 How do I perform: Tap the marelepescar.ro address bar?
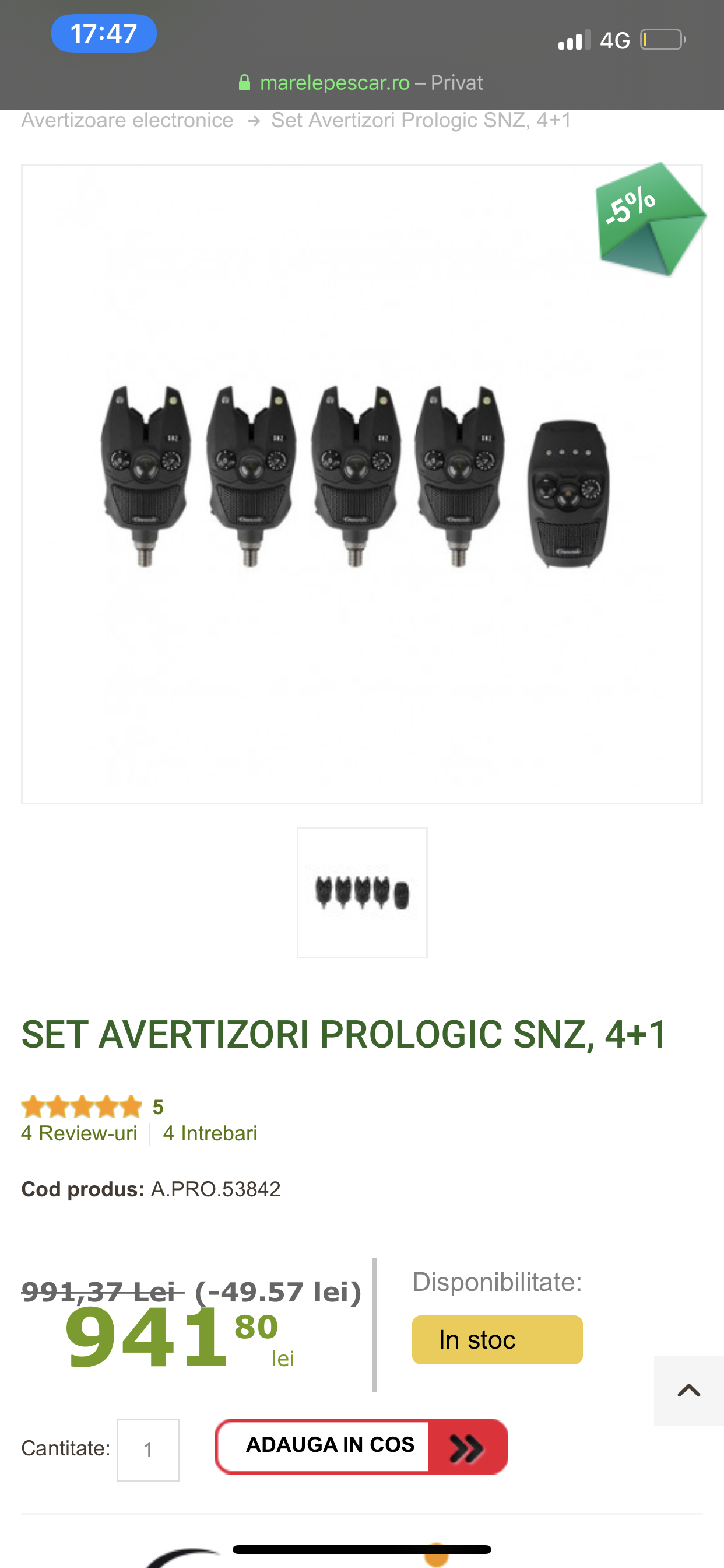tap(361, 83)
